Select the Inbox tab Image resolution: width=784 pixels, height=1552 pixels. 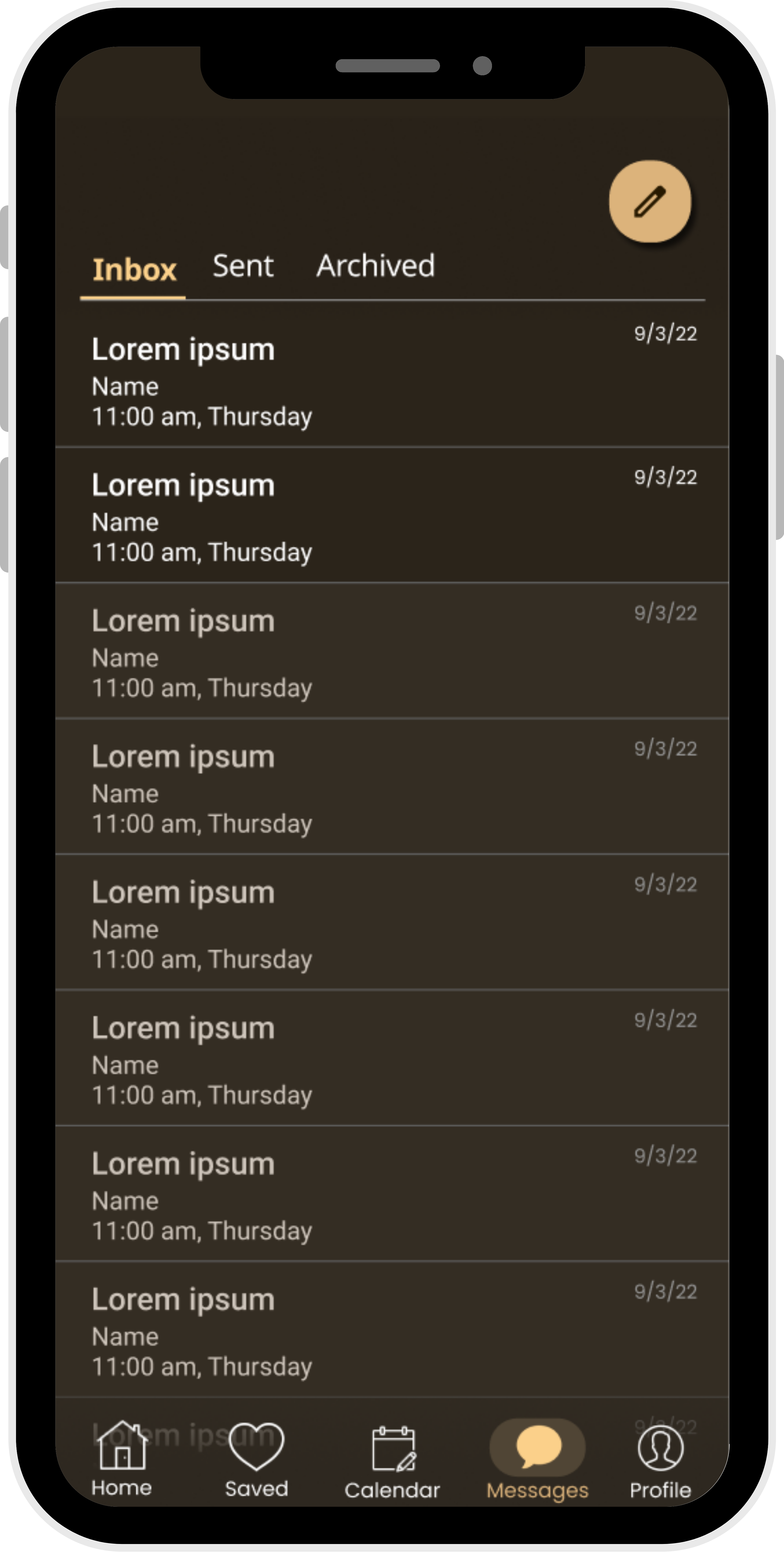(x=134, y=269)
